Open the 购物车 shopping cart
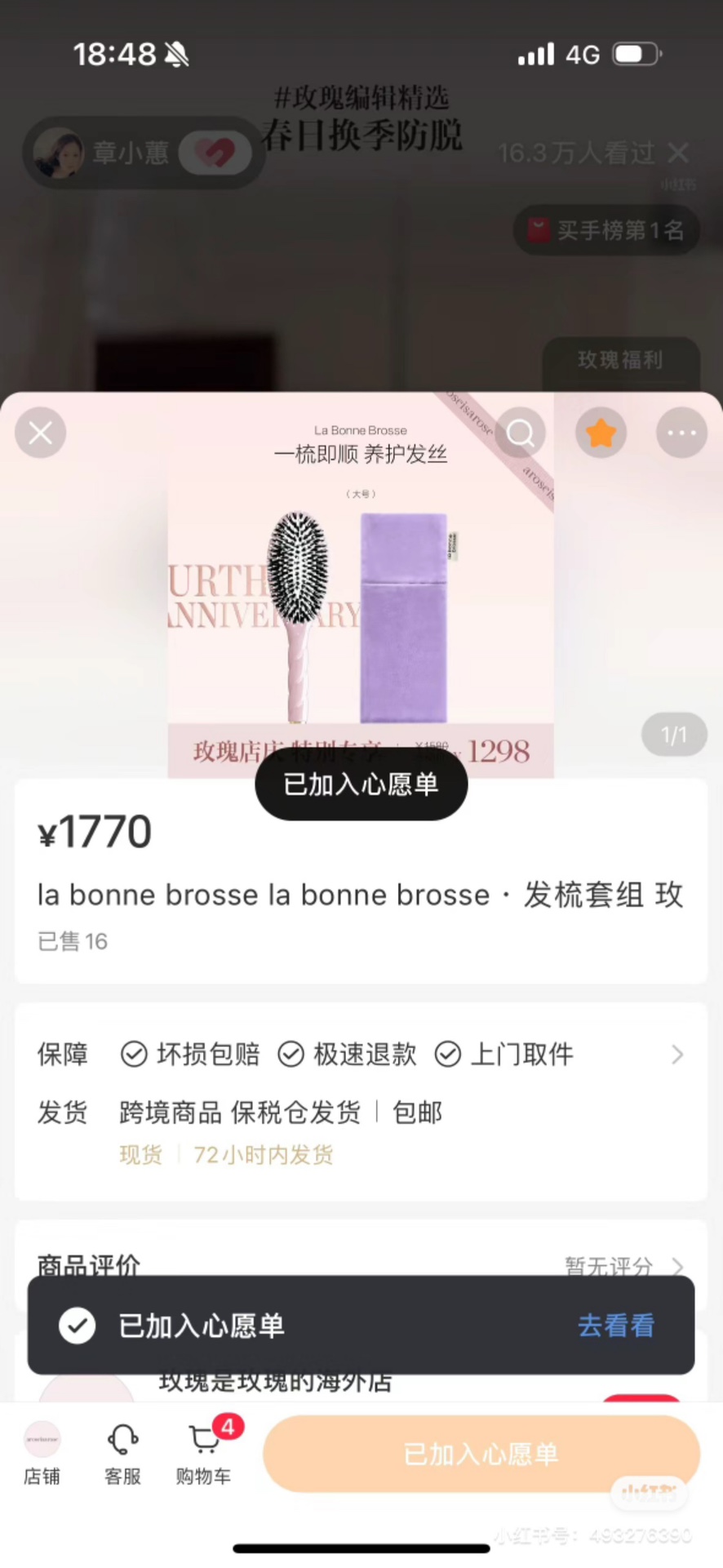Image resolution: width=723 pixels, height=1568 pixels. coord(204,1453)
